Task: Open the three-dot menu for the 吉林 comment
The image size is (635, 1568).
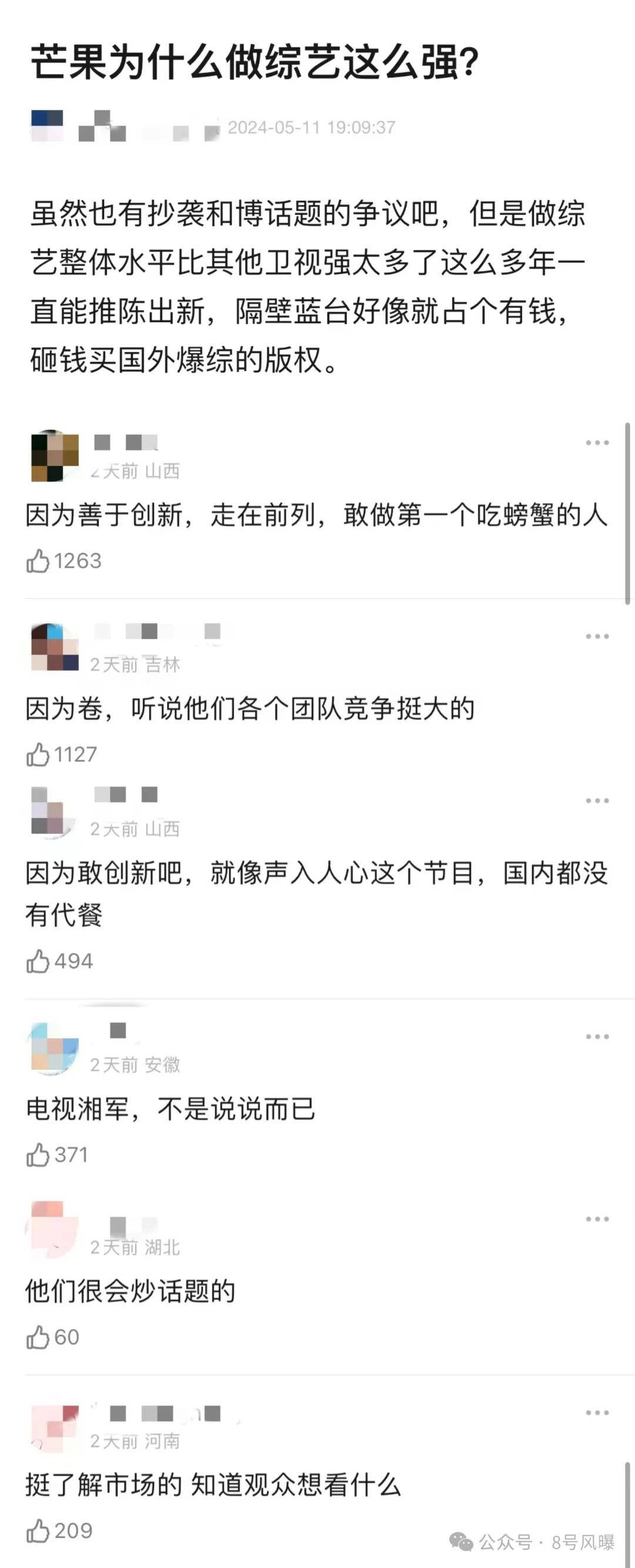Action: pyautogui.click(x=597, y=636)
